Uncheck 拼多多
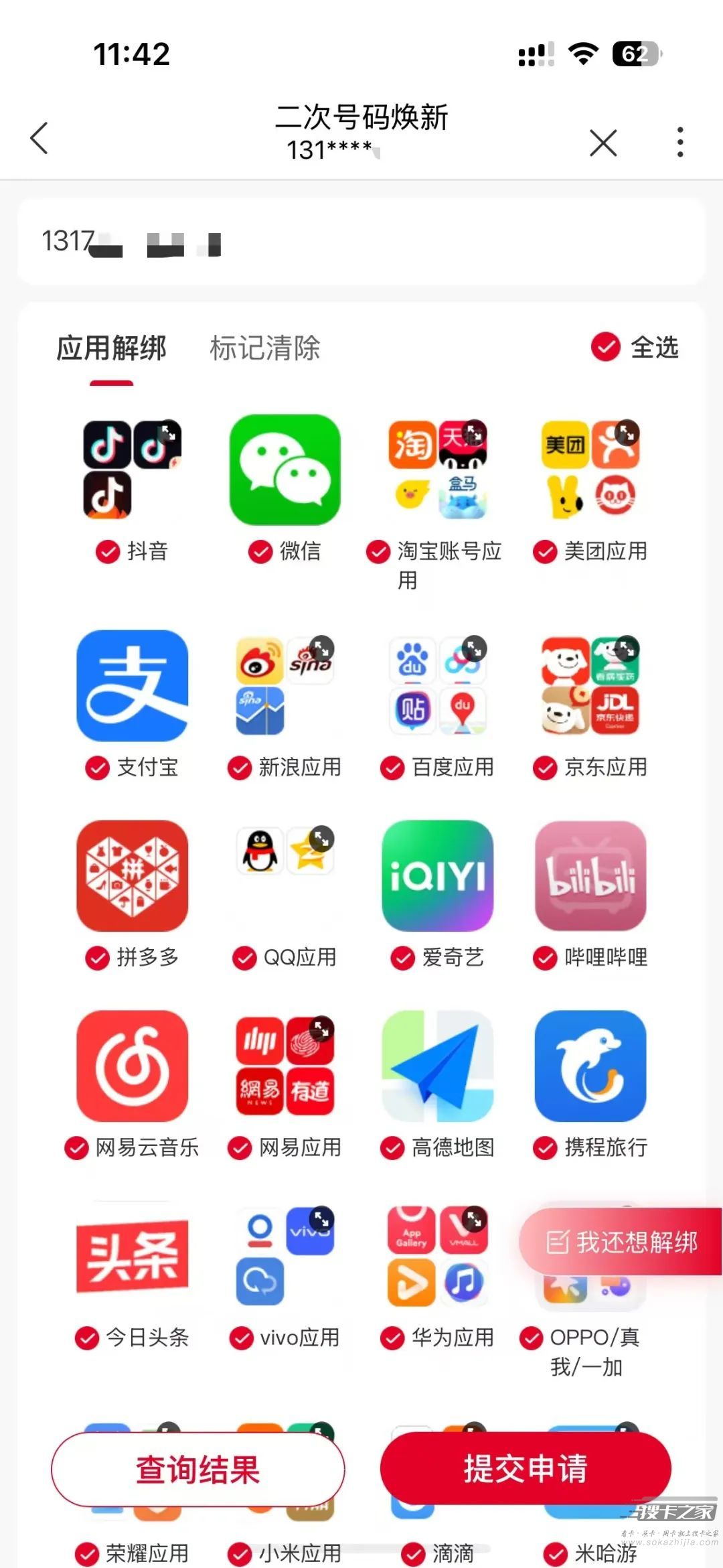The width and height of the screenshot is (723, 1568). 98,958
